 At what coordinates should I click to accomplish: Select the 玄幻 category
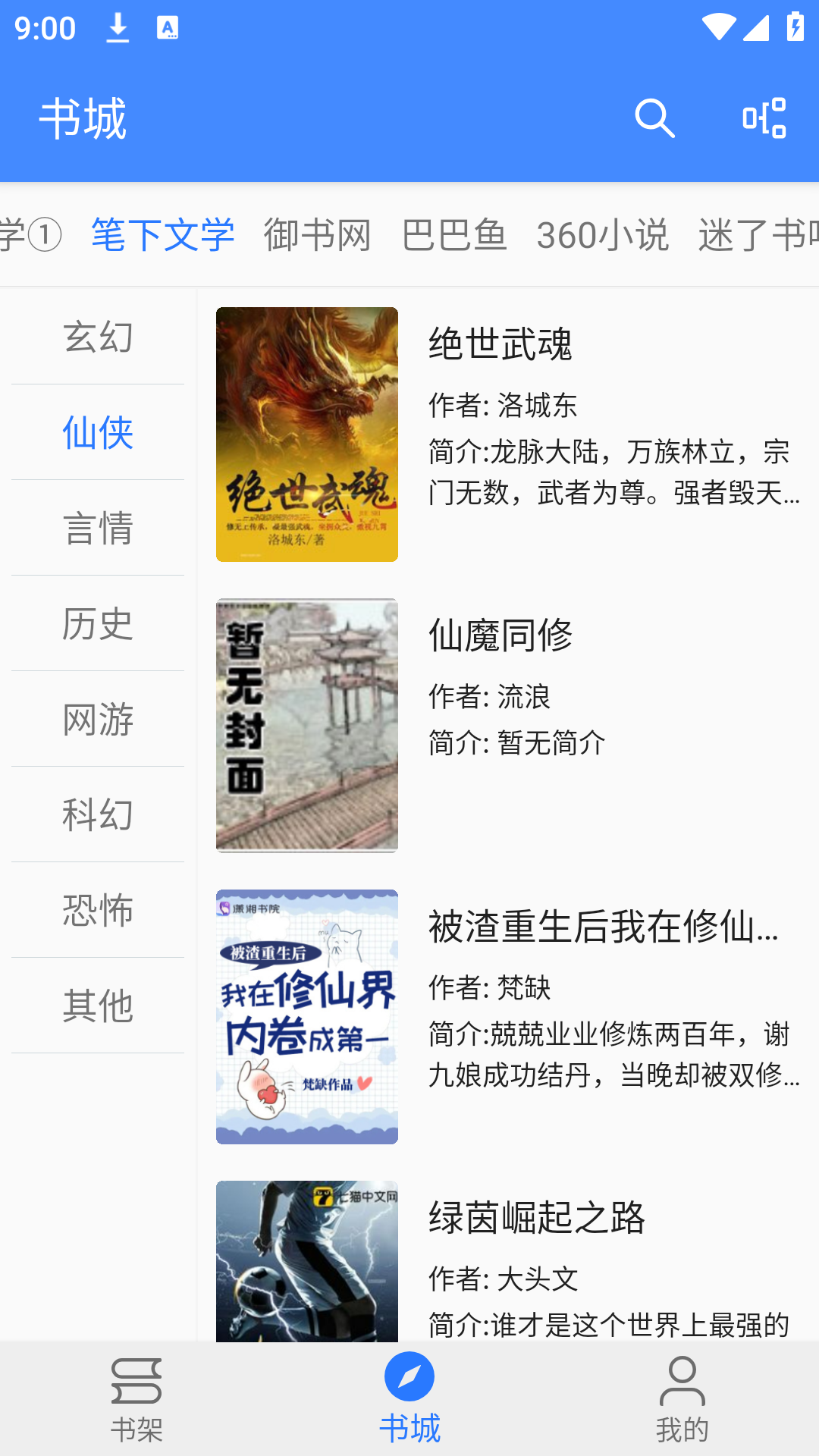click(x=98, y=337)
